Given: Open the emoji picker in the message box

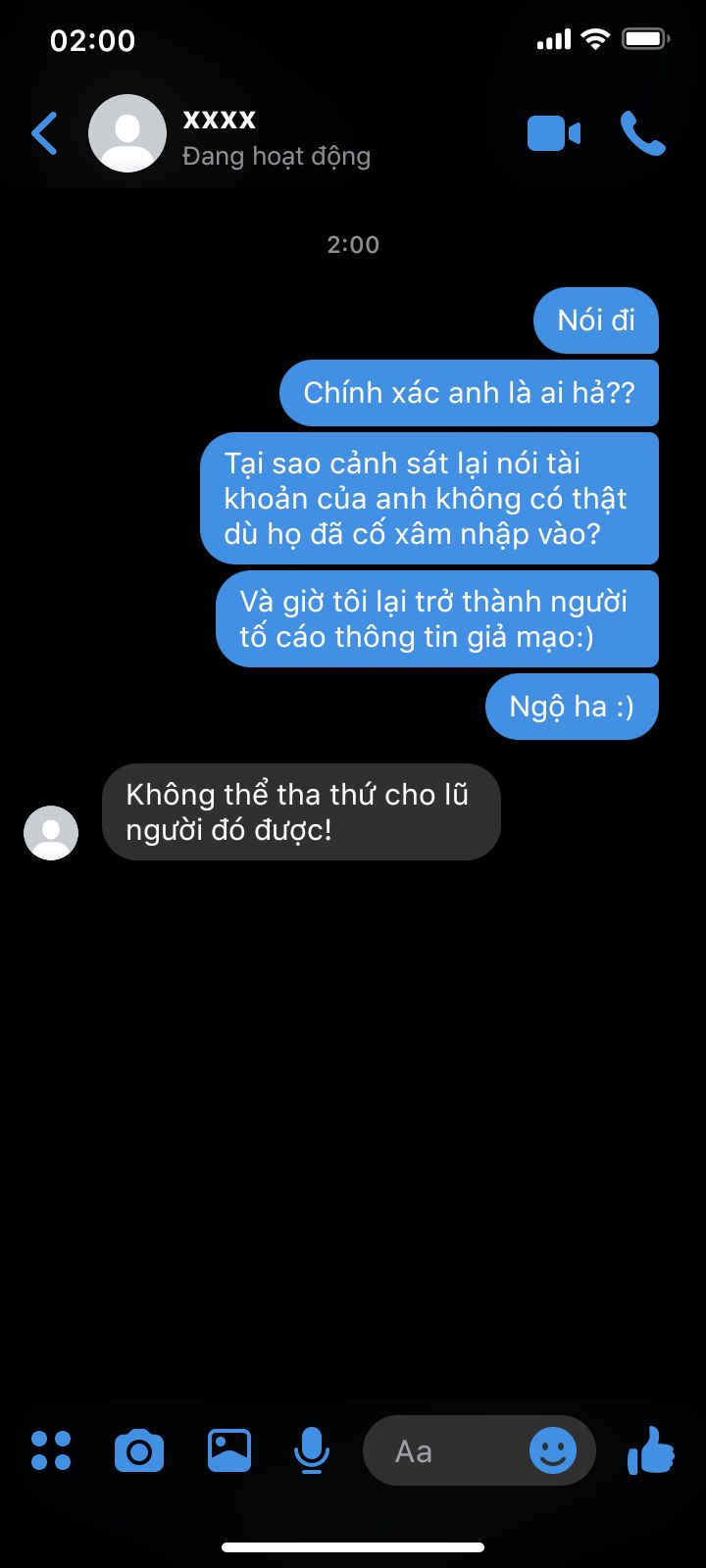Looking at the screenshot, I should 553,1450.
